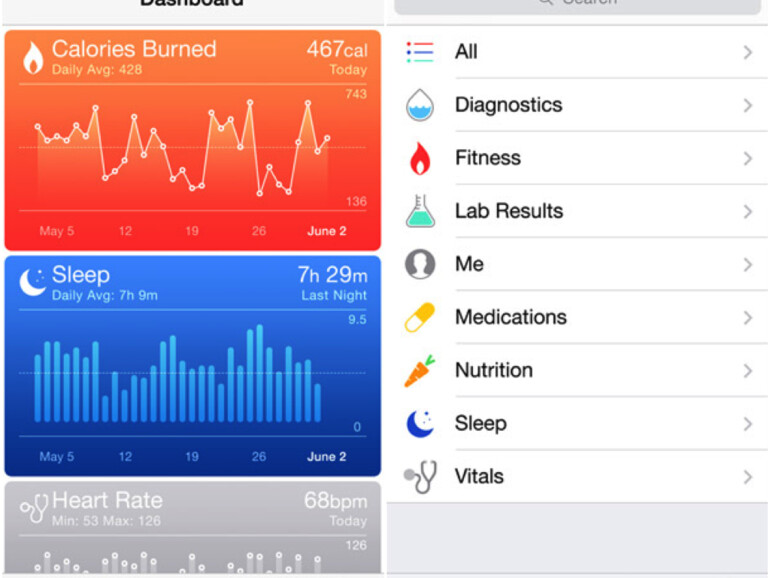The height and width of the screenshot is (578, 770).
Task: Open the Me row
Action: (577, 264)
